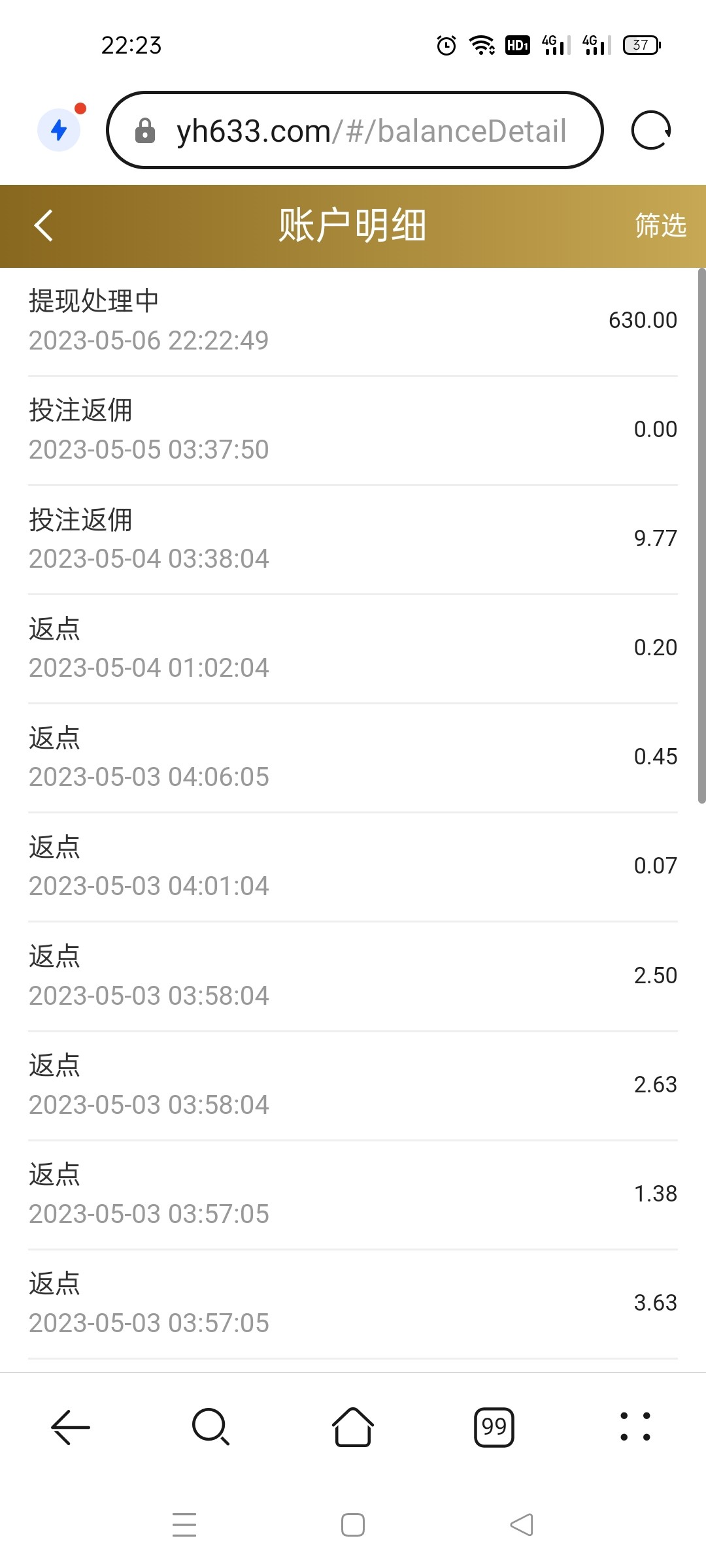Open the 筛选 filter option

pos(660,226)
